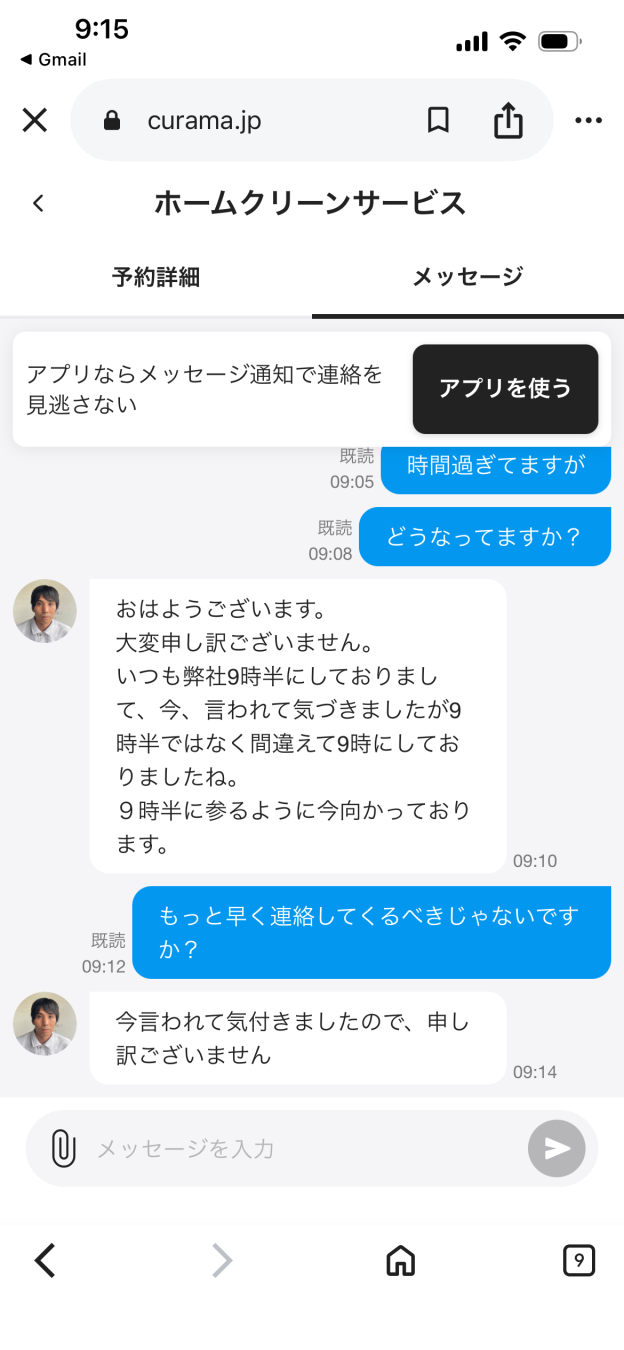Screen dimensions: 624x1350
Task: Open the tab switcher showing 9 tabs
Action: pyautogui.click(x=578, y=1261)
